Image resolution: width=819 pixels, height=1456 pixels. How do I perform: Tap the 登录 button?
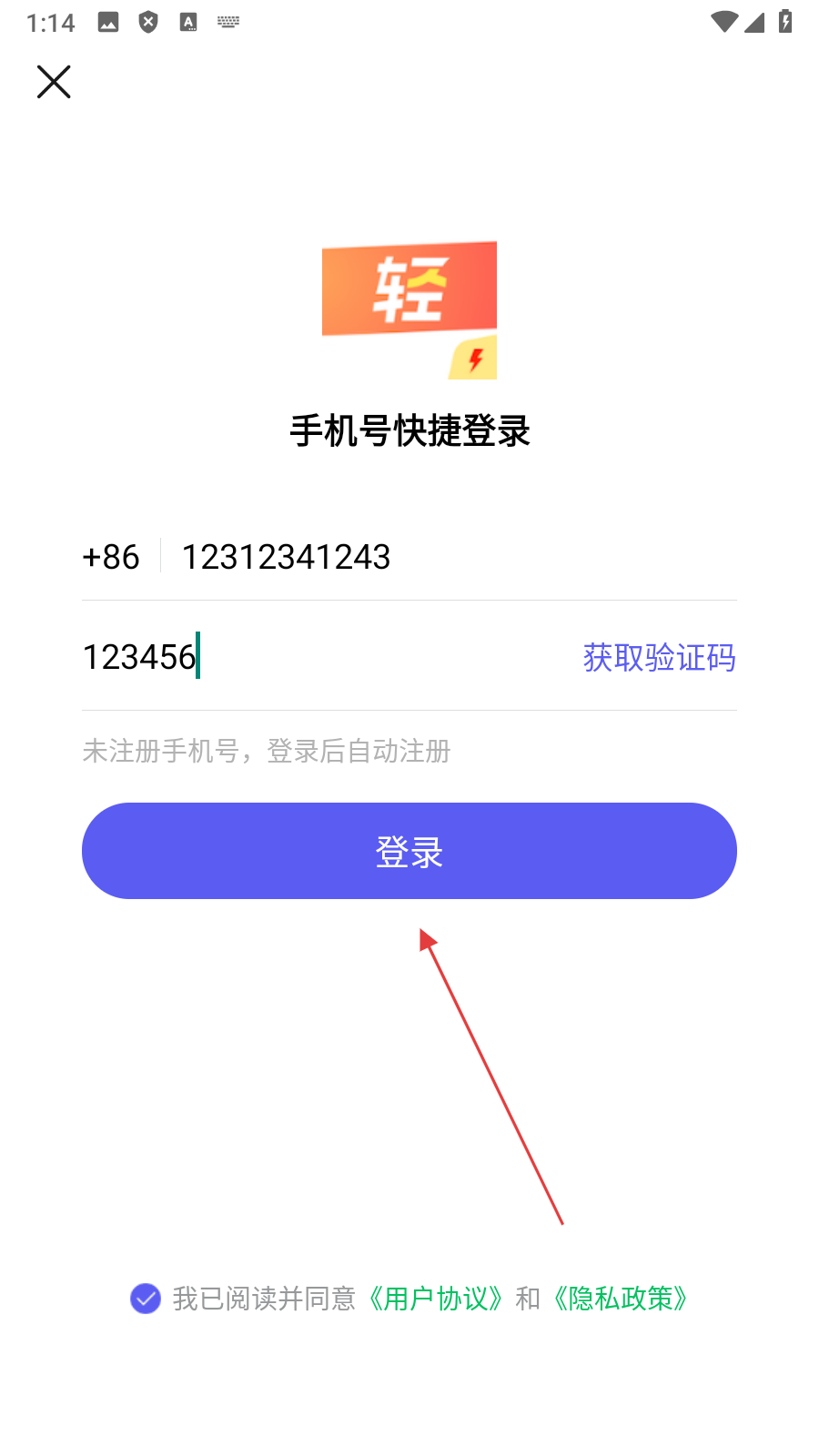409,851
